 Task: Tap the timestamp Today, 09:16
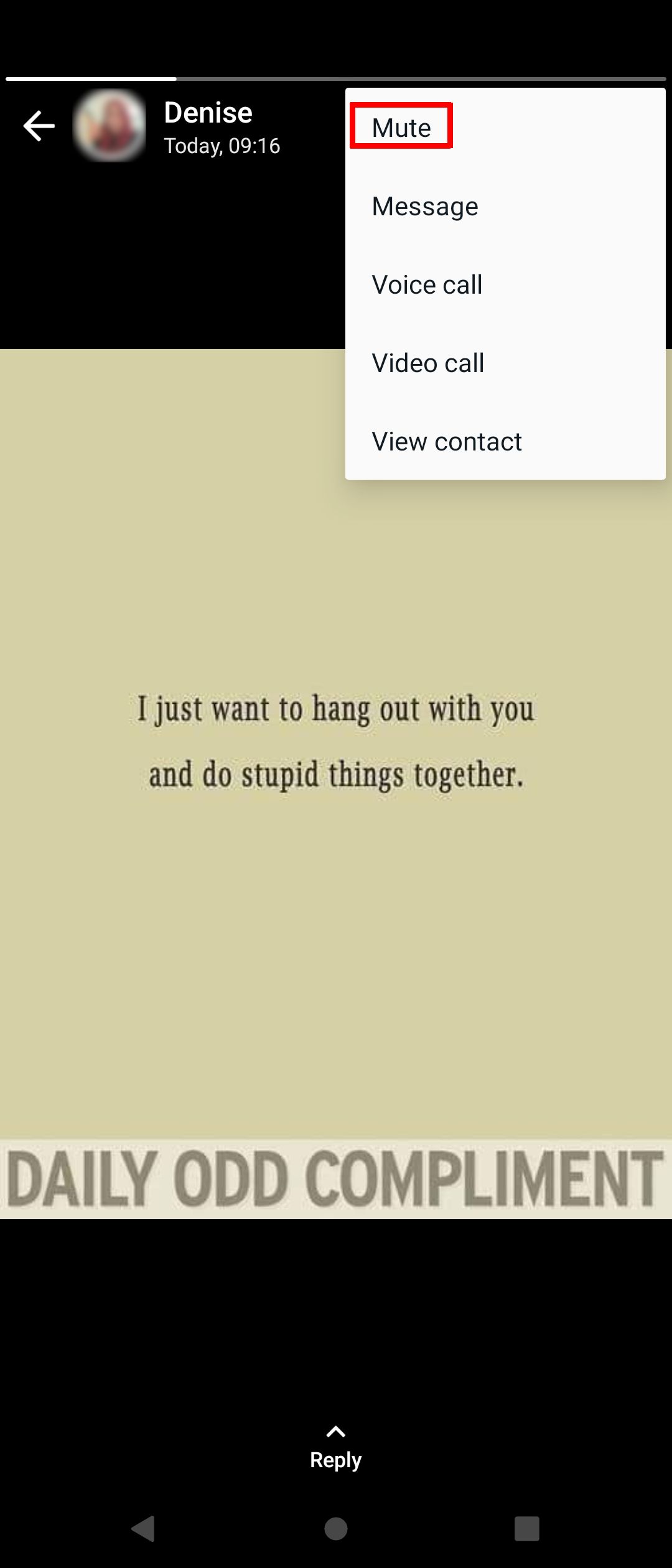pos(222,146)
